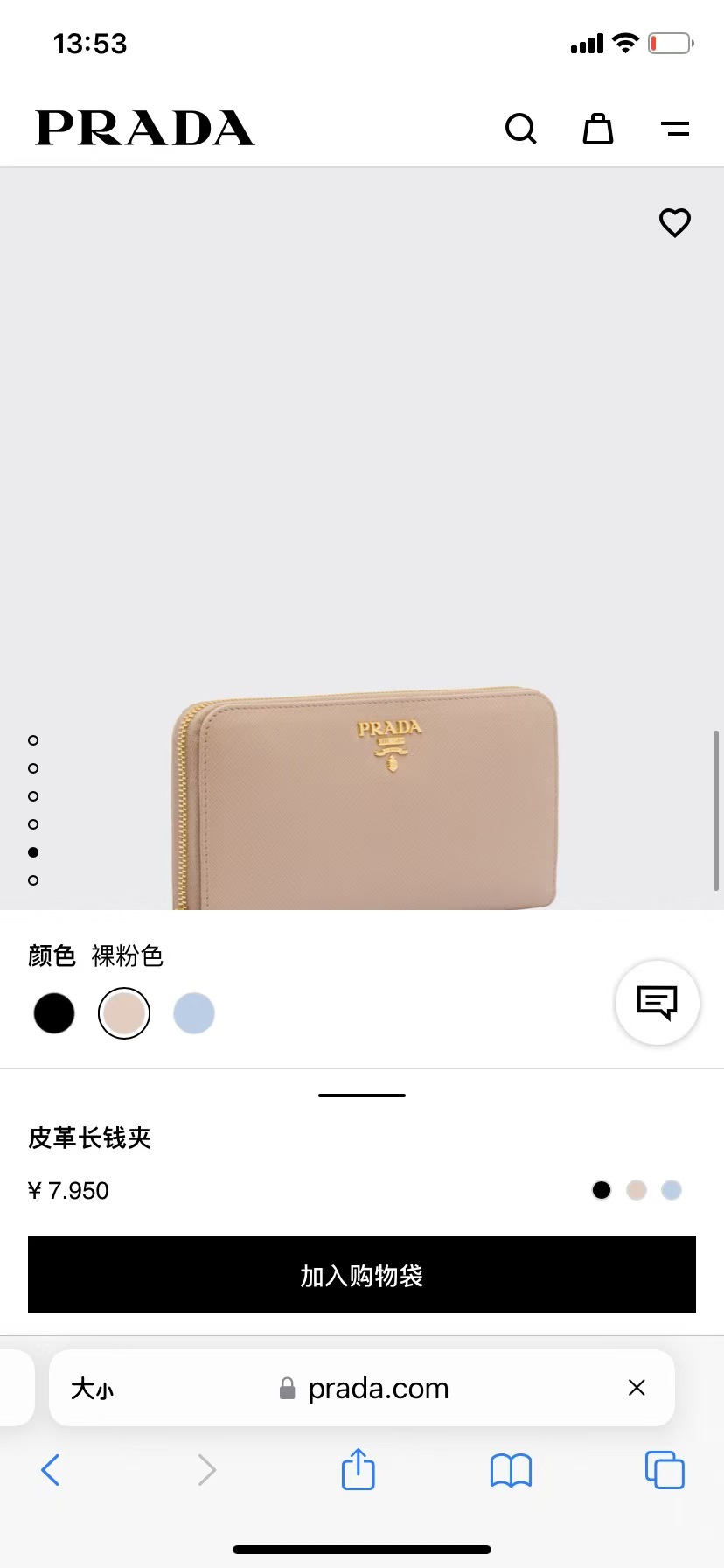Open the search icon in header
The height and width of the screenshot is (1568, 724).
point(520,129)
